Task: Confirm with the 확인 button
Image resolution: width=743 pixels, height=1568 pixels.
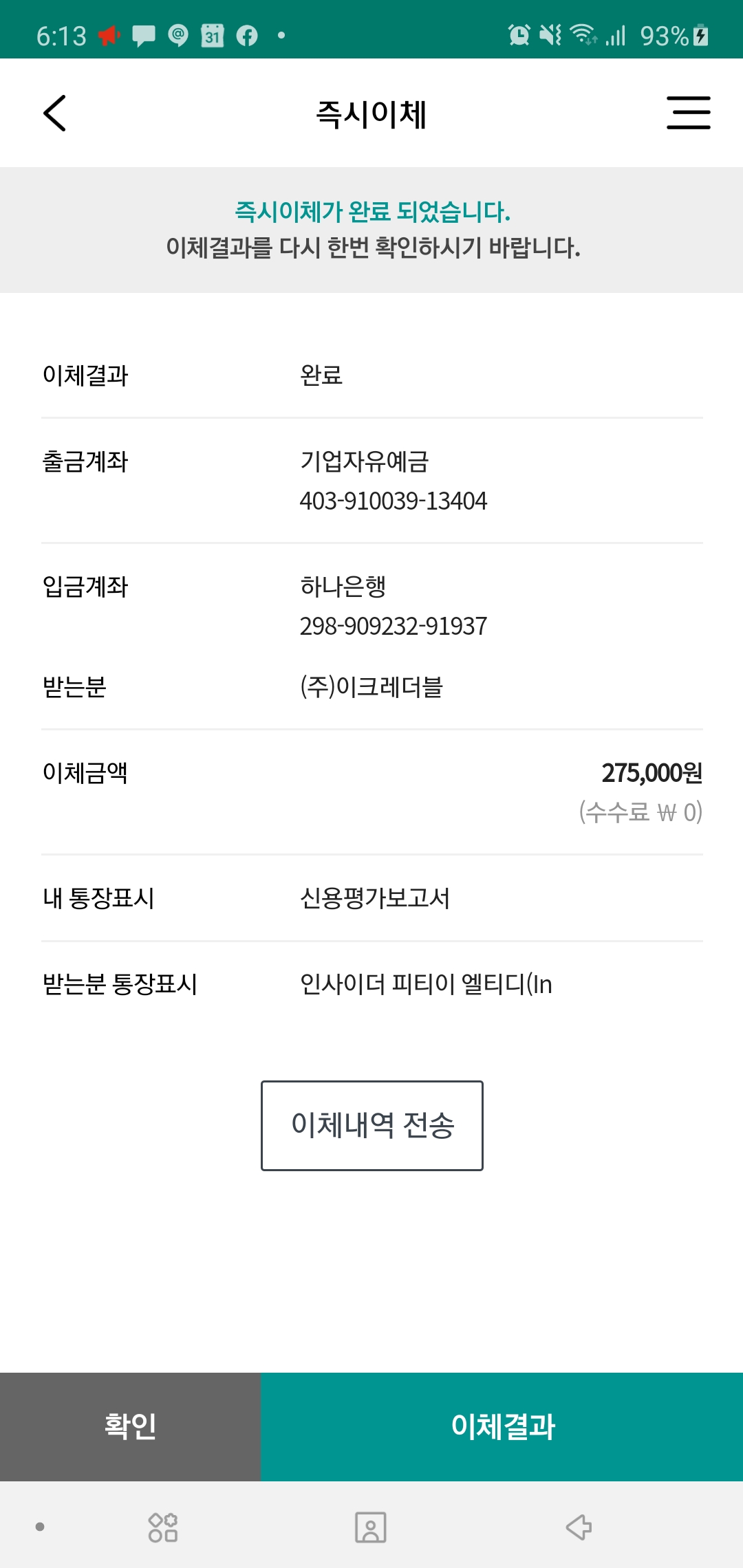Action: [x=130, y=1426]
